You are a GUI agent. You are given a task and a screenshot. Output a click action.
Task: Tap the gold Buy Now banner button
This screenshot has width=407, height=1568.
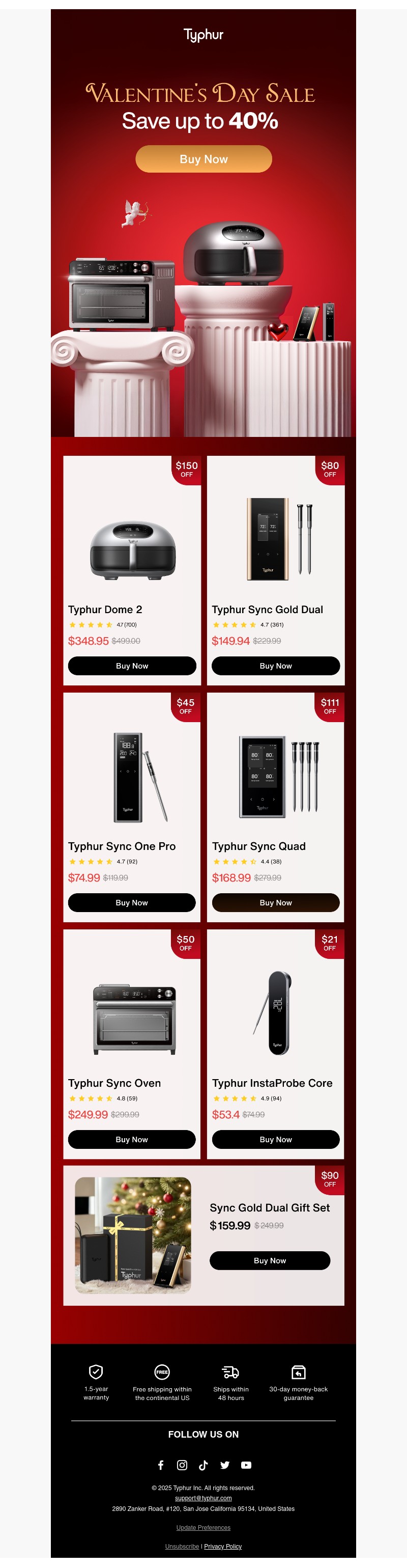(203, 159)
